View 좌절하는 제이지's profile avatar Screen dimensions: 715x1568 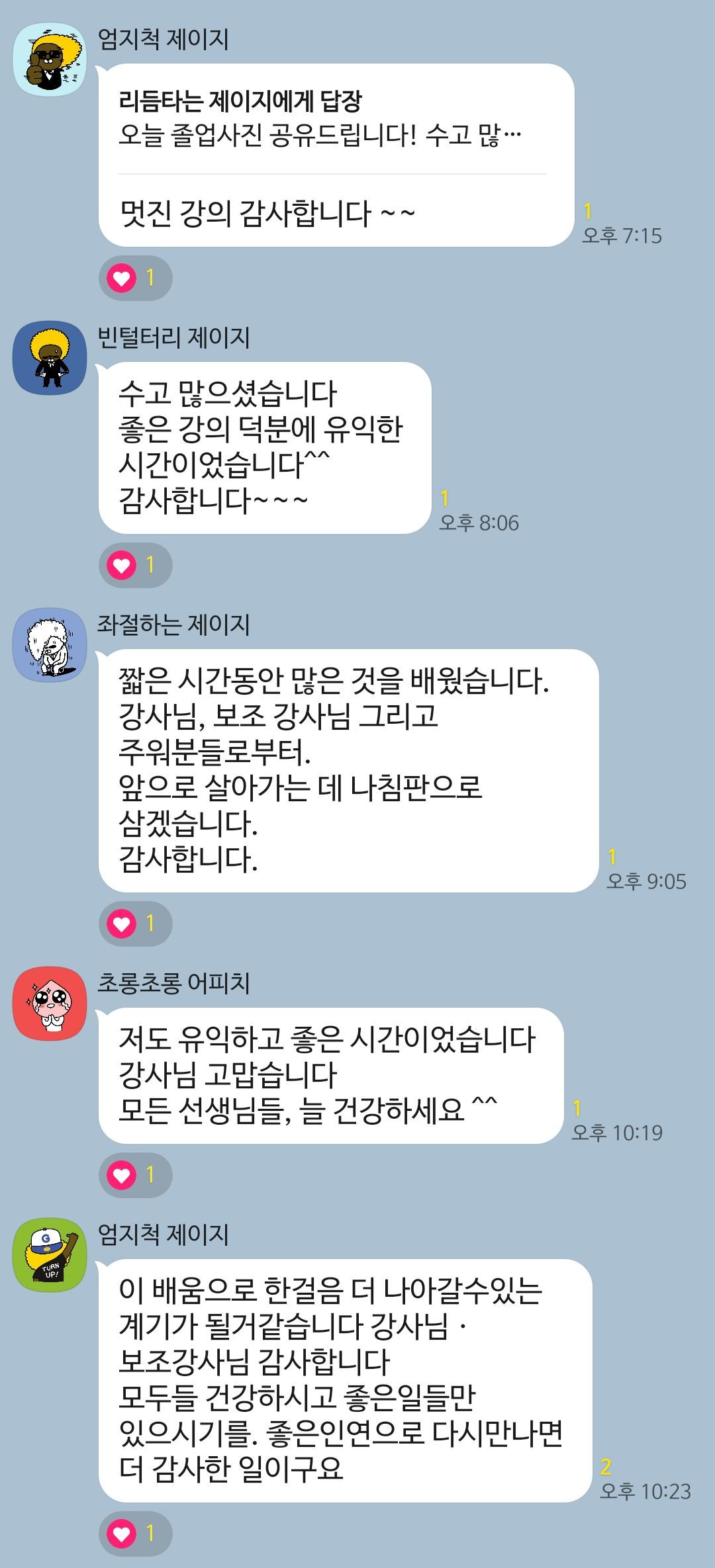click(x=50, y=645)
